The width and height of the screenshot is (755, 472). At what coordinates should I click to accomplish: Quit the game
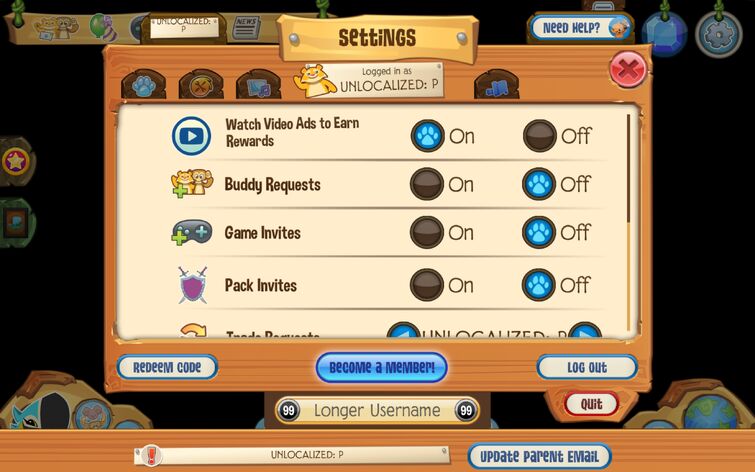(x=590, y=403)
